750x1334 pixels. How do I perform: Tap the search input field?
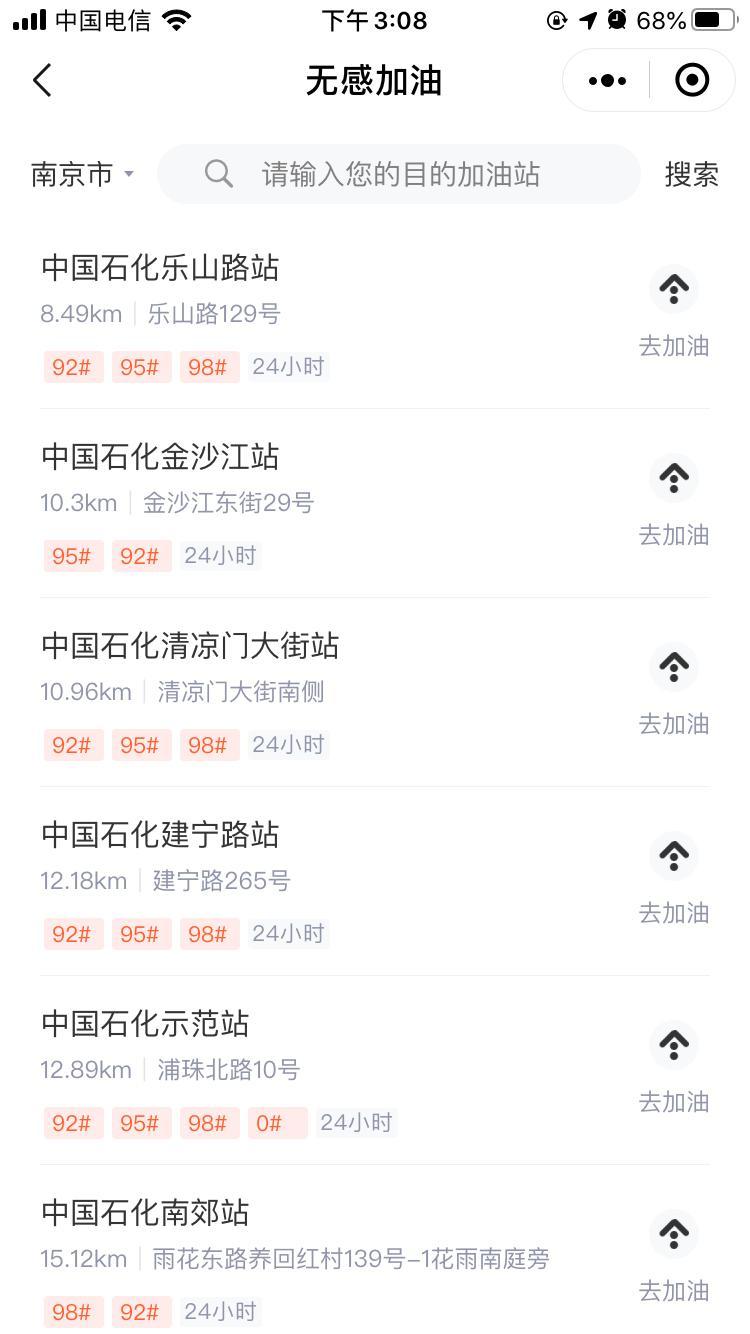pos(400,174)
